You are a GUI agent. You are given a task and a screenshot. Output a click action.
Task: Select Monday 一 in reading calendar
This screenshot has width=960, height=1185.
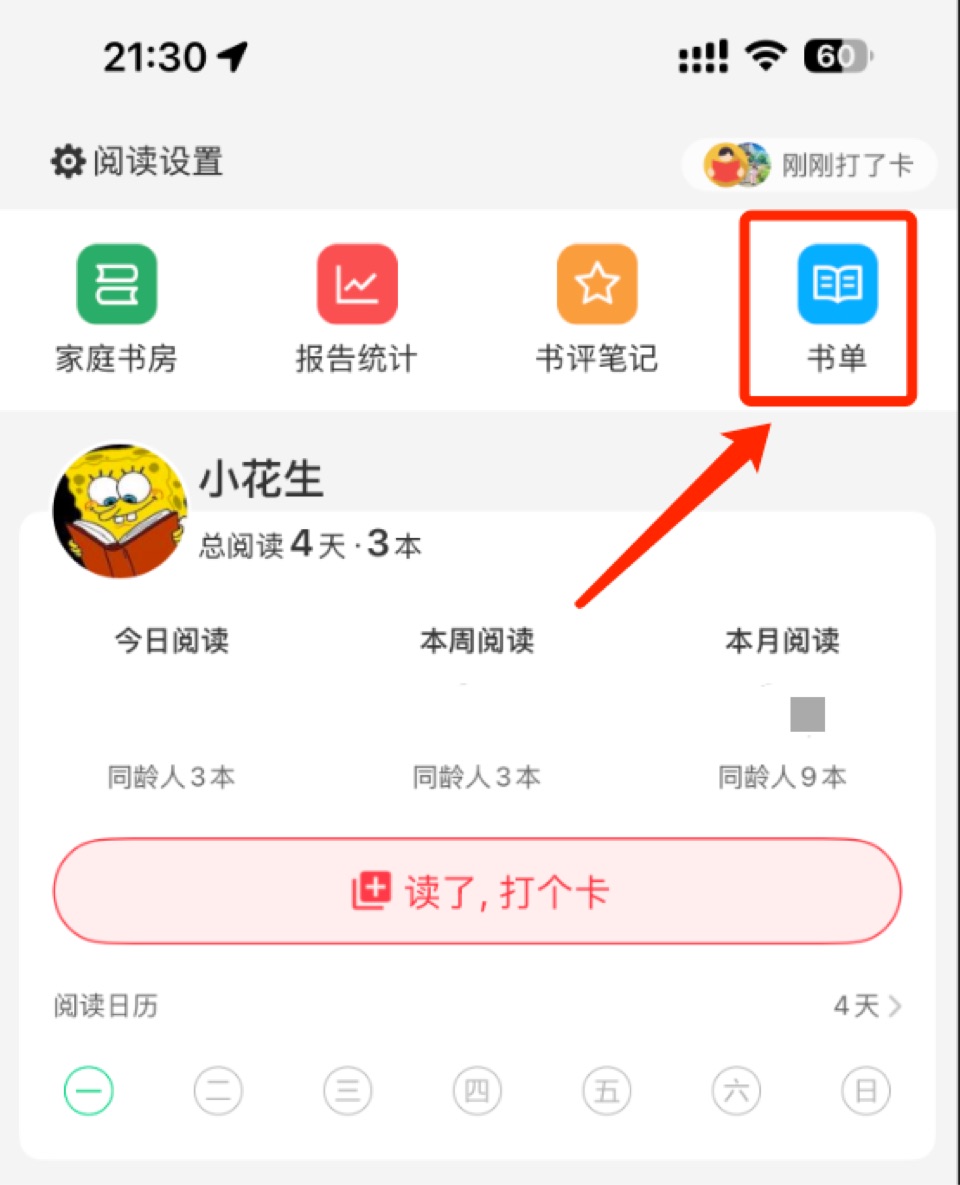coord(89,1091)
